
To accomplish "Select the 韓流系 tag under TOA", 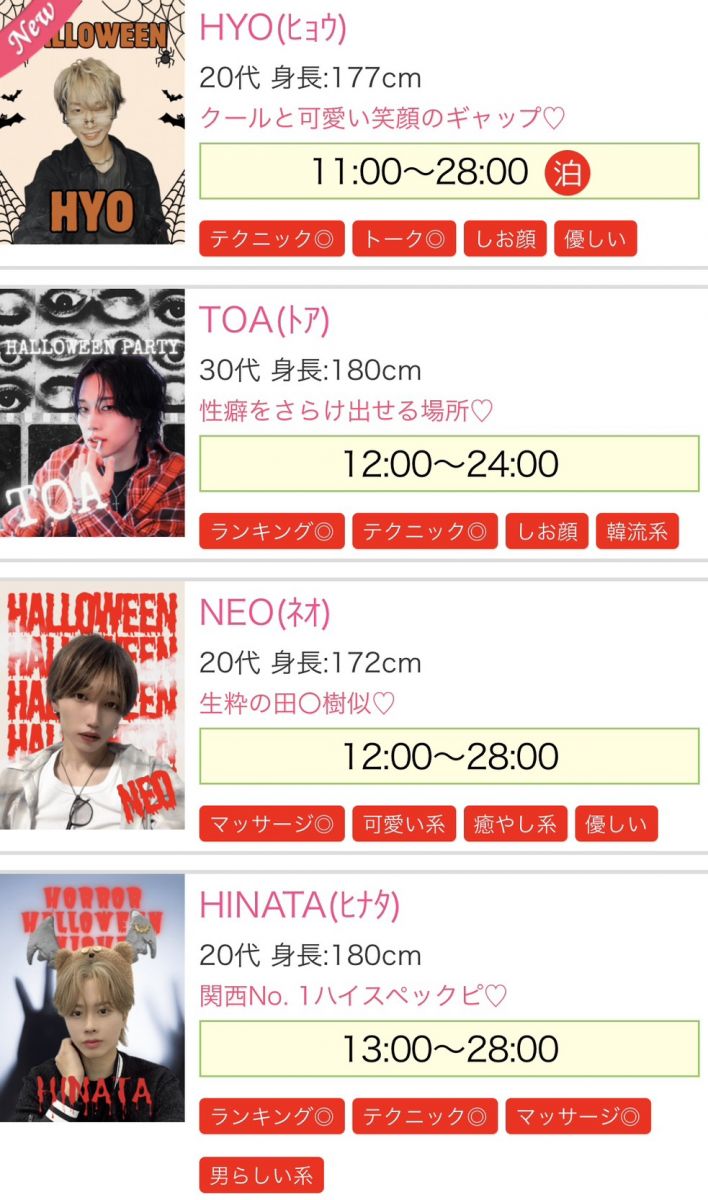I will pos(637,532).
